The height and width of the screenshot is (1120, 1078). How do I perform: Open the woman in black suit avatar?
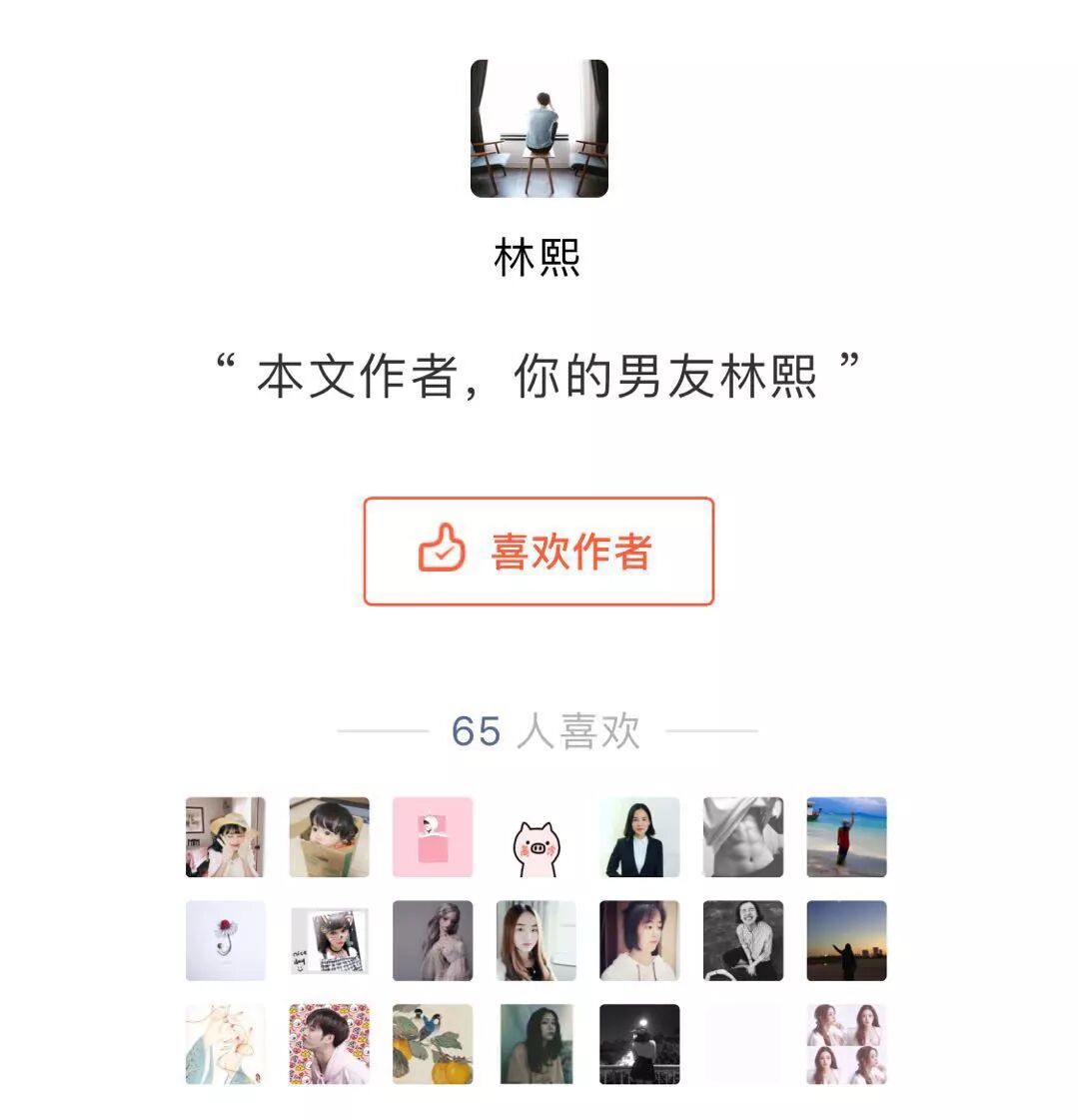[x=639, y=837]
